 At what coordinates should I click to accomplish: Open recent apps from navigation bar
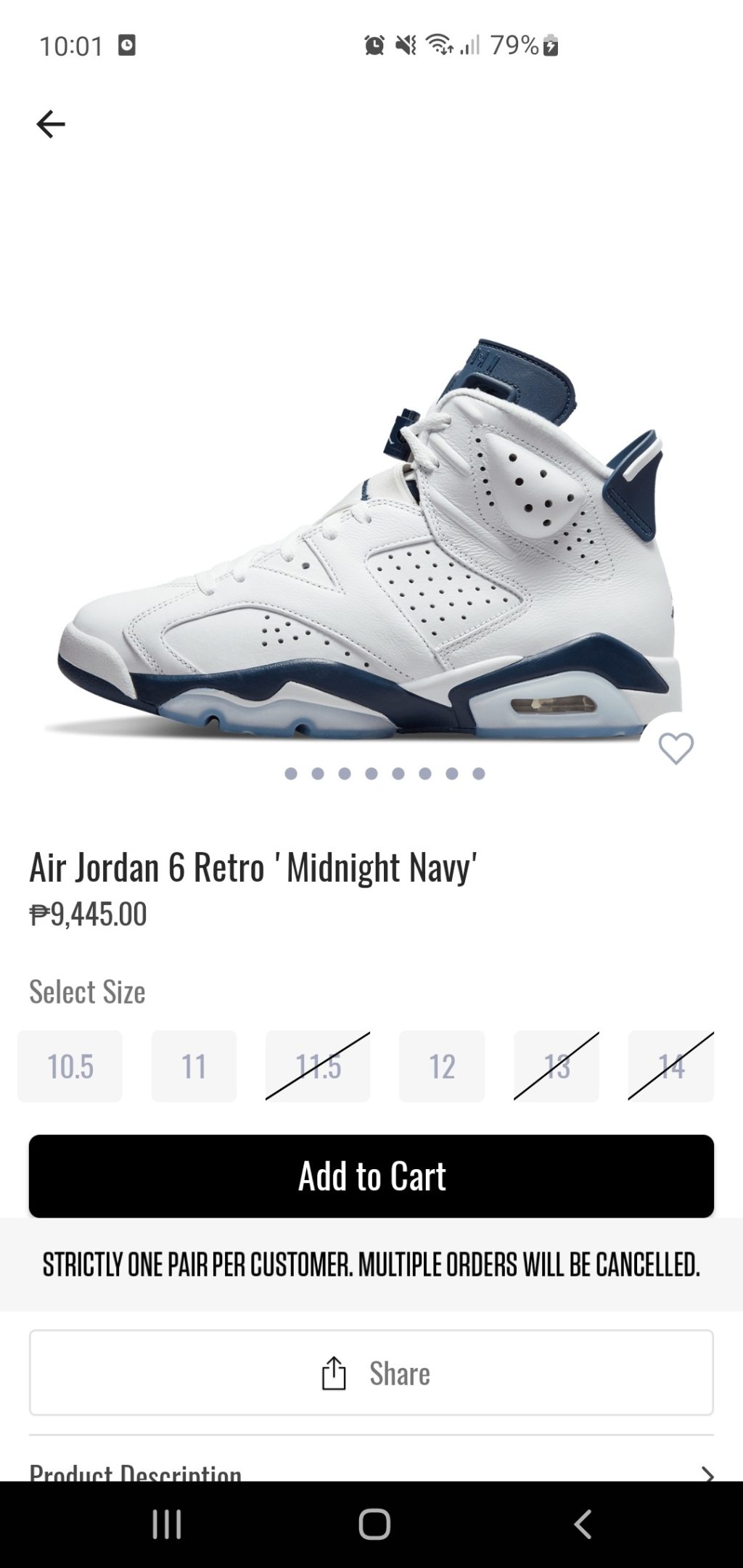167,1524
